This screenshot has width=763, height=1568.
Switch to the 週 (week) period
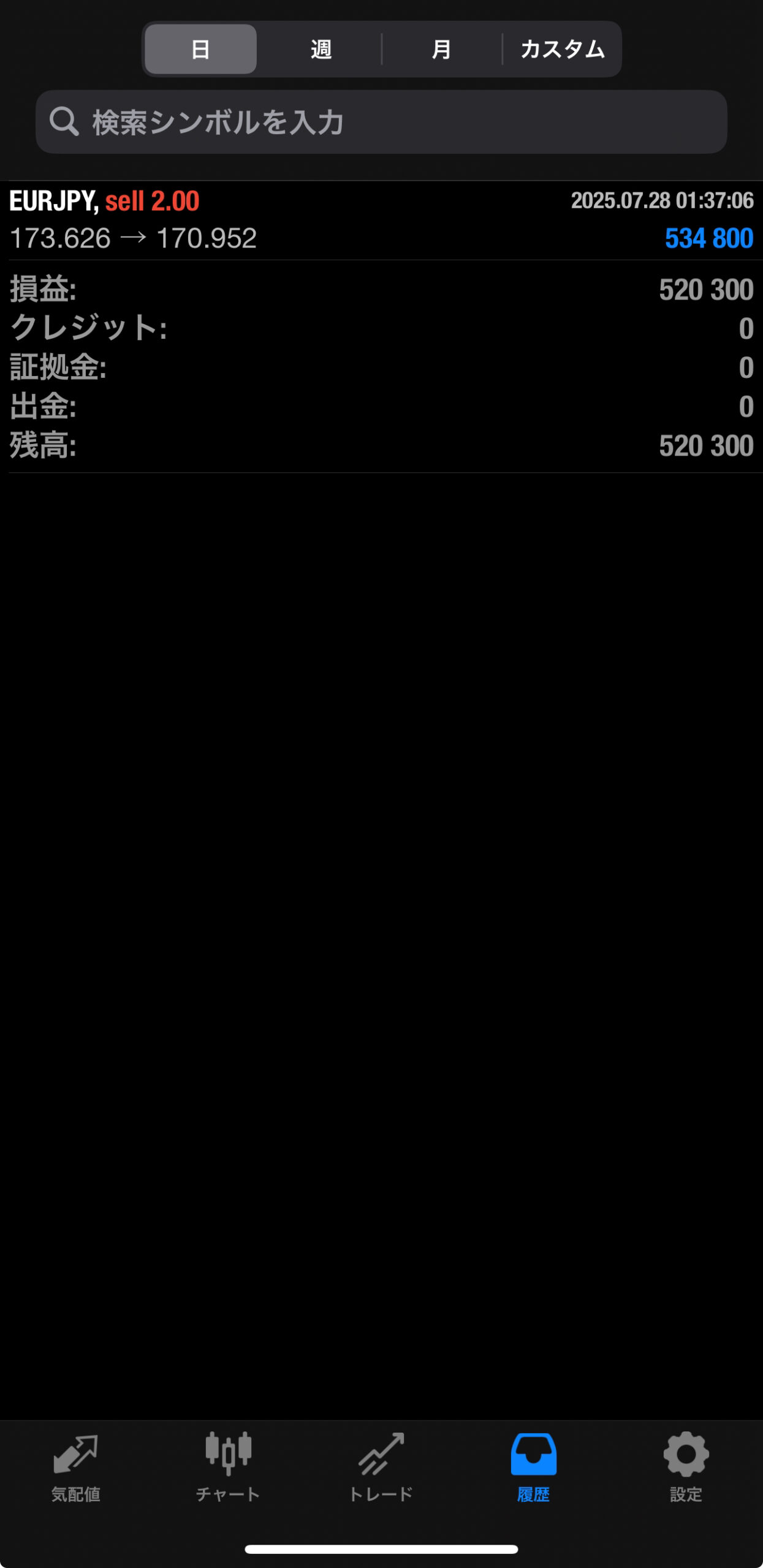tap(321, 49)
